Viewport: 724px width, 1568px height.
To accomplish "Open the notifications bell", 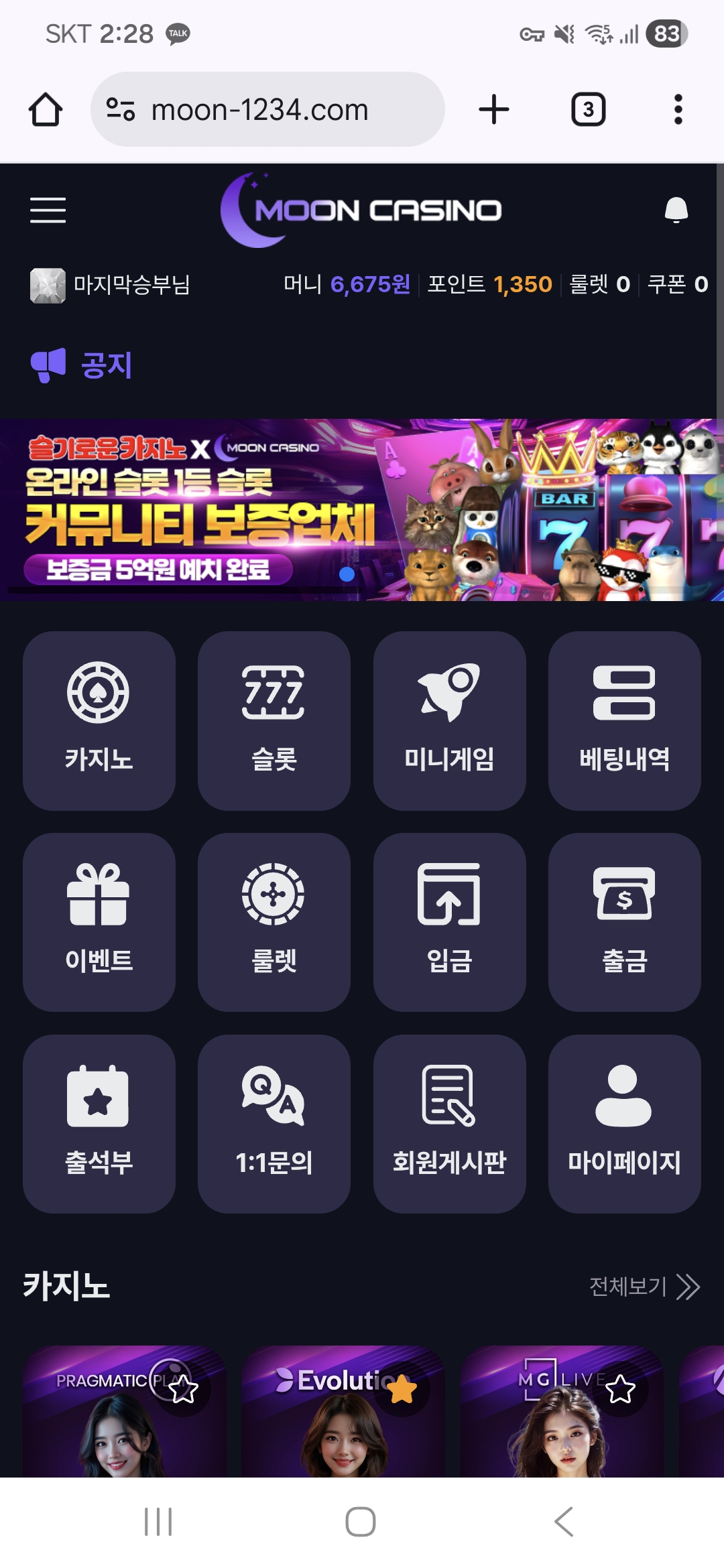I will (676, 210).
